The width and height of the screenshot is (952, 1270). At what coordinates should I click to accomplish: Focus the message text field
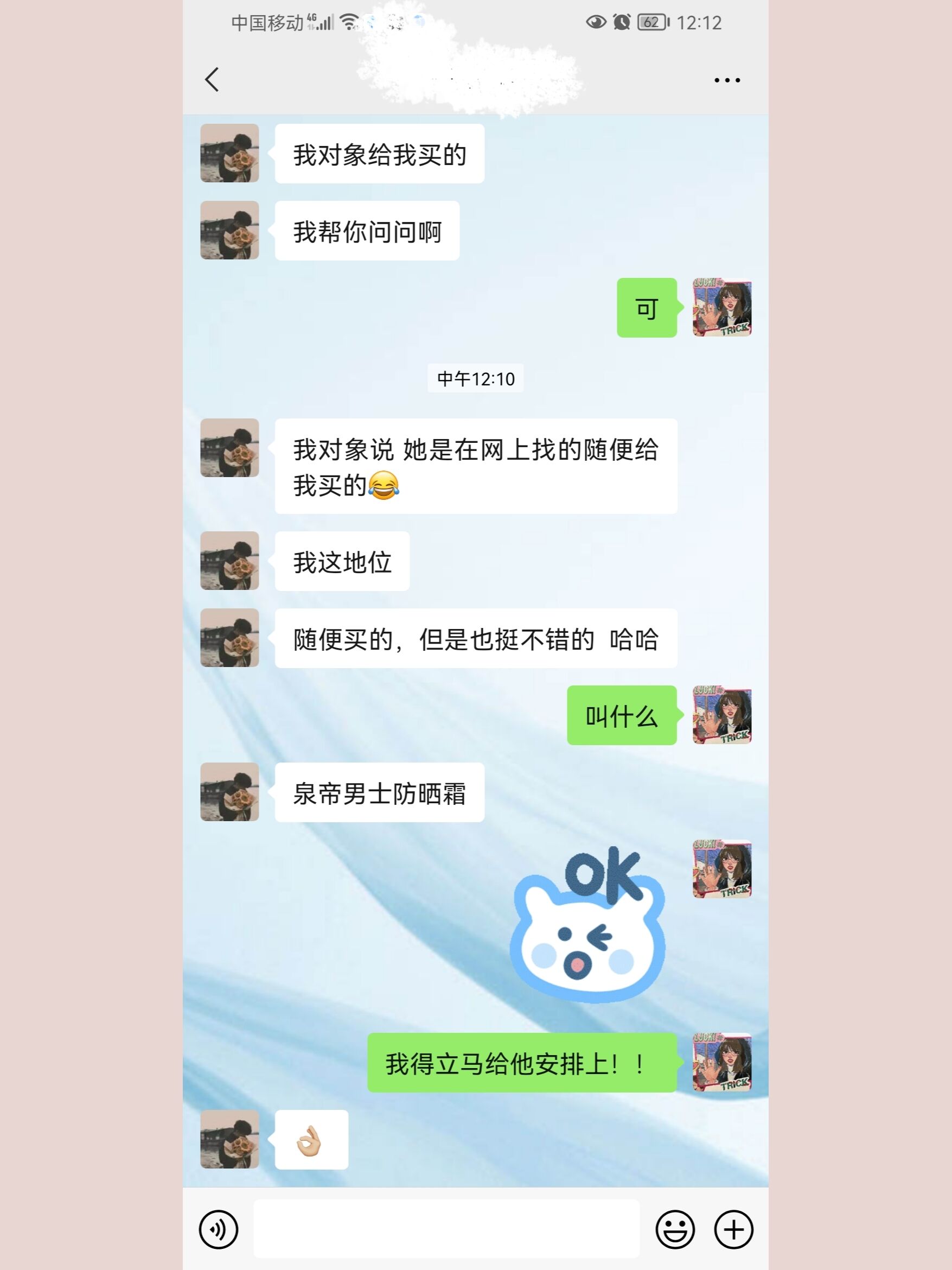[446, 1229]
